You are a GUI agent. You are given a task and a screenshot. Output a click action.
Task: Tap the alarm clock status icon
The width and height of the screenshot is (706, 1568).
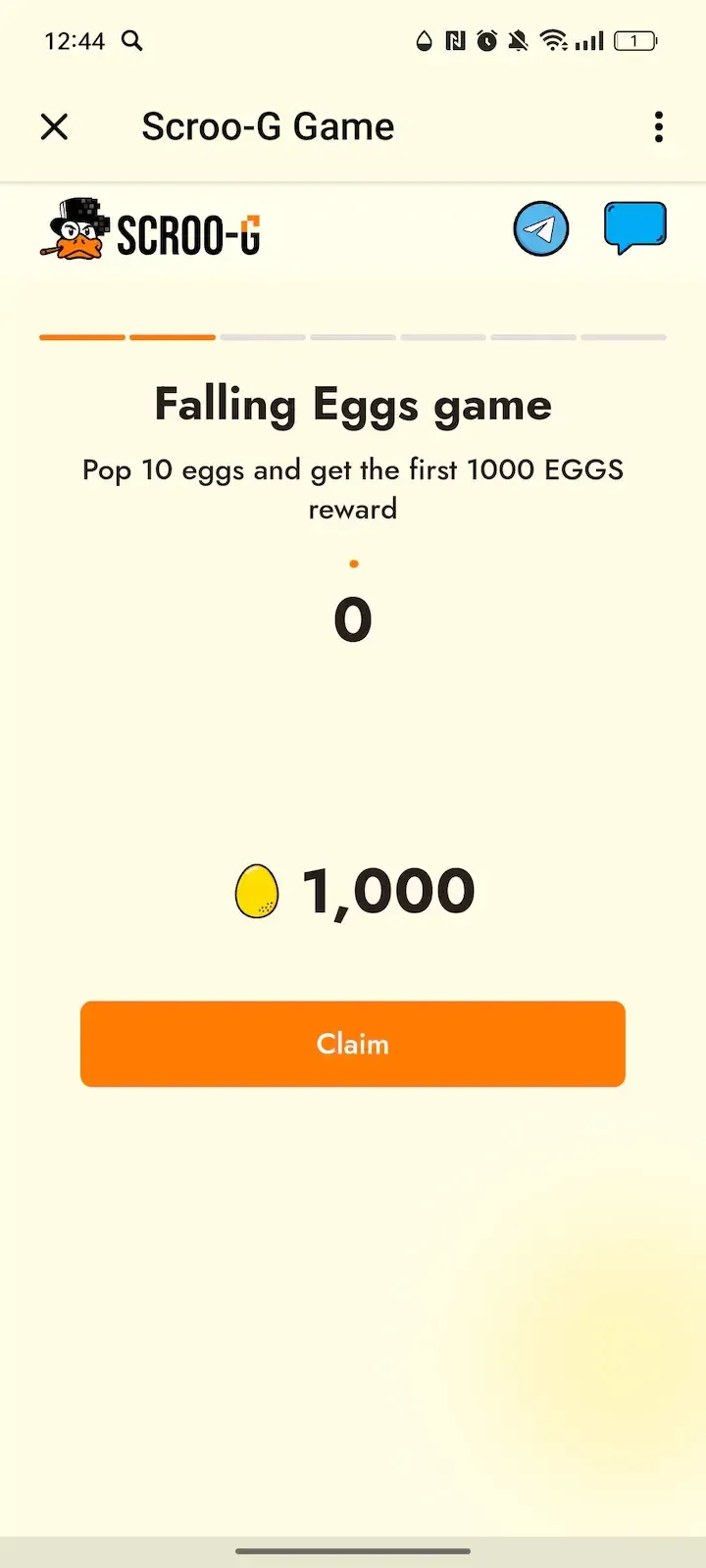click(485, 41)
